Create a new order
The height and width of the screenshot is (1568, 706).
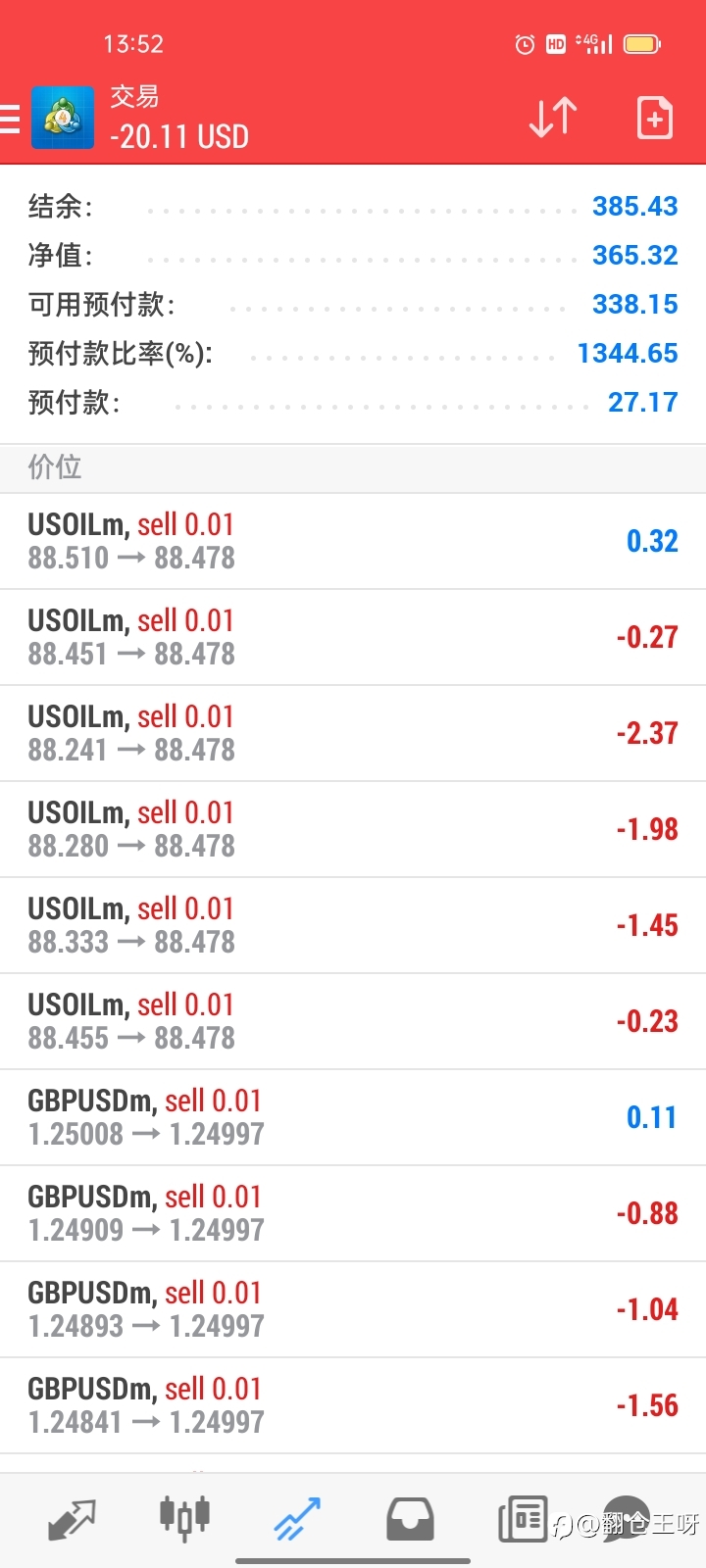click(654, 118)
